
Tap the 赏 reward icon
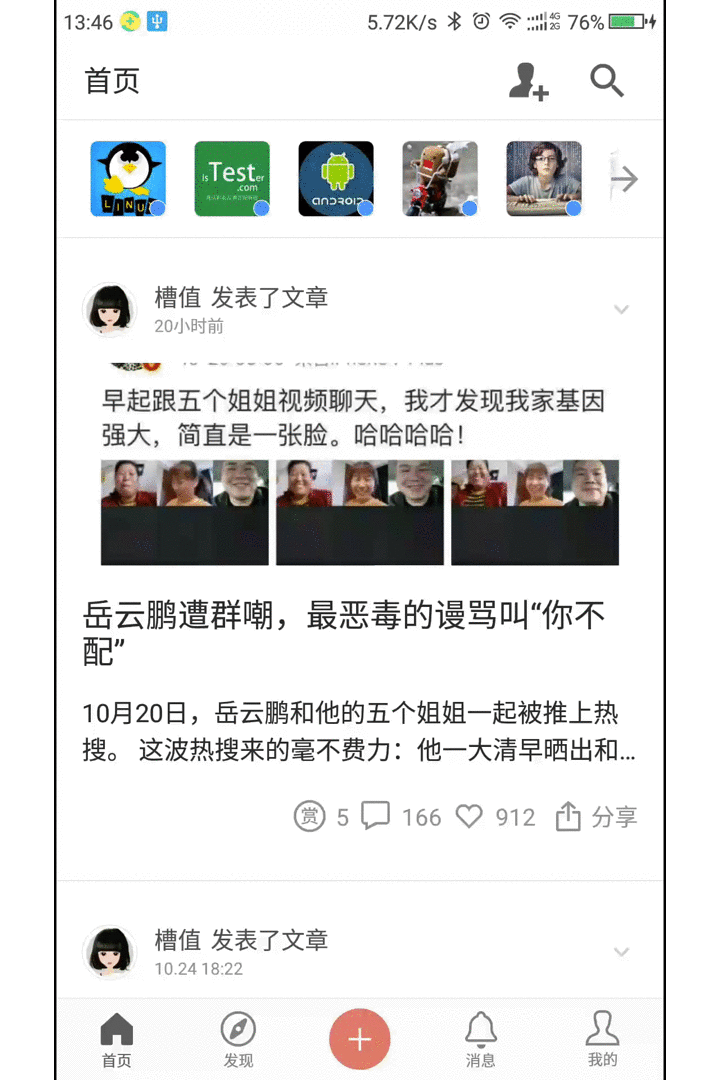310,817
